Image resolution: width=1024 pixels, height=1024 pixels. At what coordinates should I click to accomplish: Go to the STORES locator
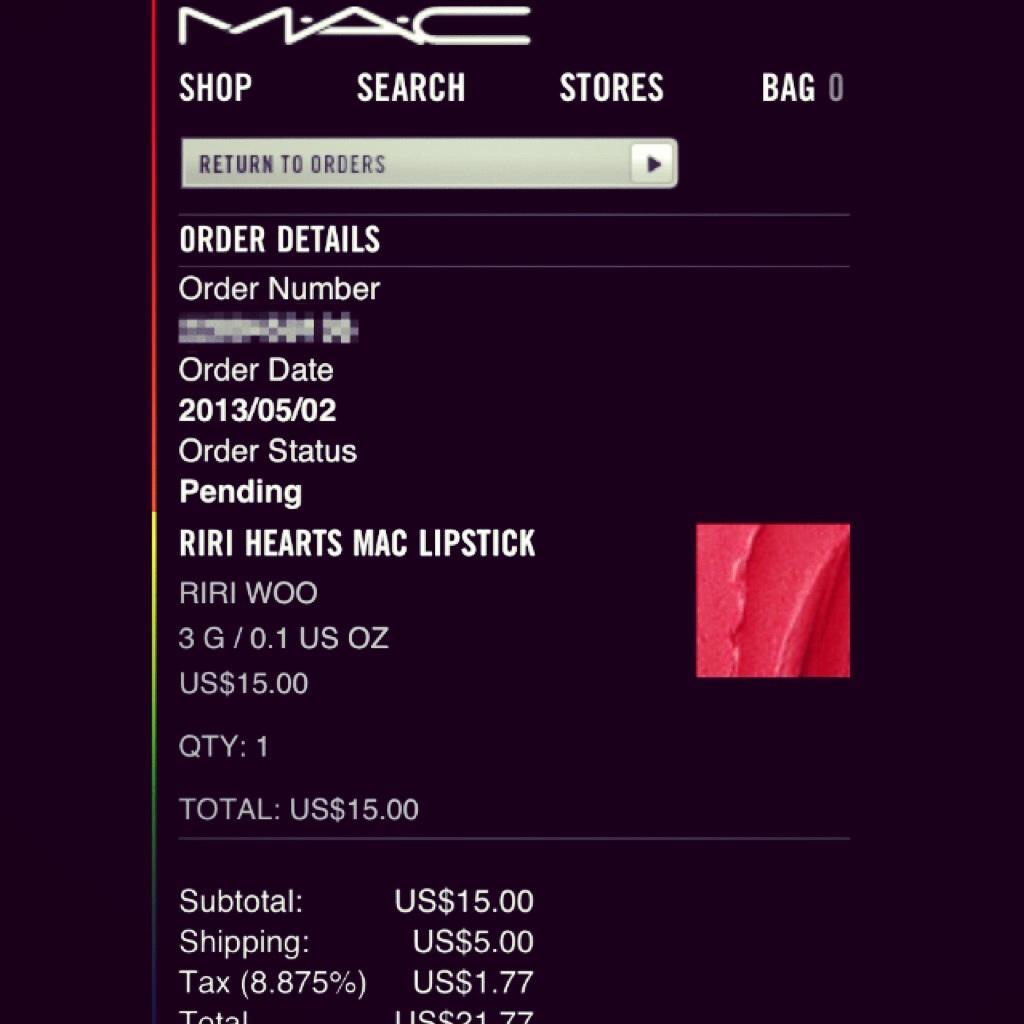click(611, 88)
